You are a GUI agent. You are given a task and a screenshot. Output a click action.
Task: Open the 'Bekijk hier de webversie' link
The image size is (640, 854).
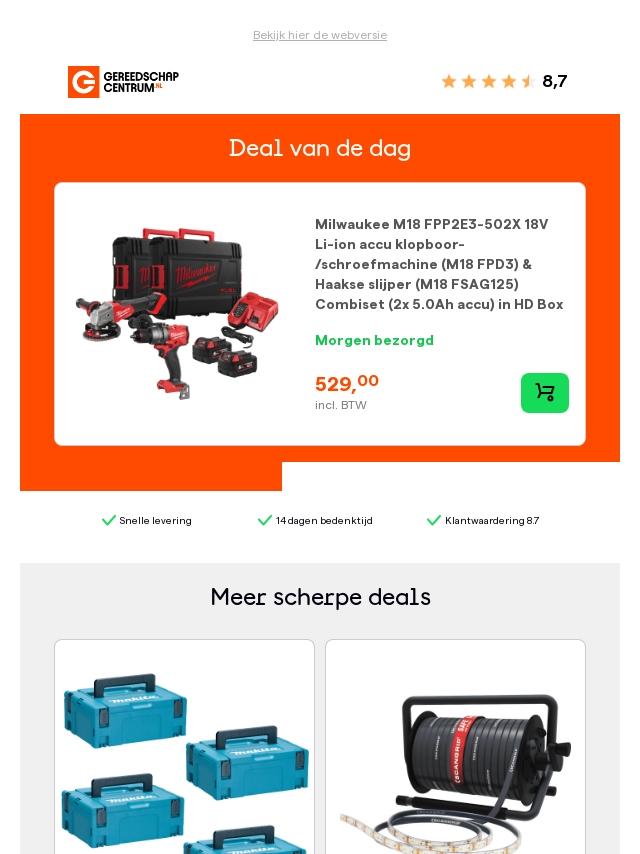pos(320,35)
